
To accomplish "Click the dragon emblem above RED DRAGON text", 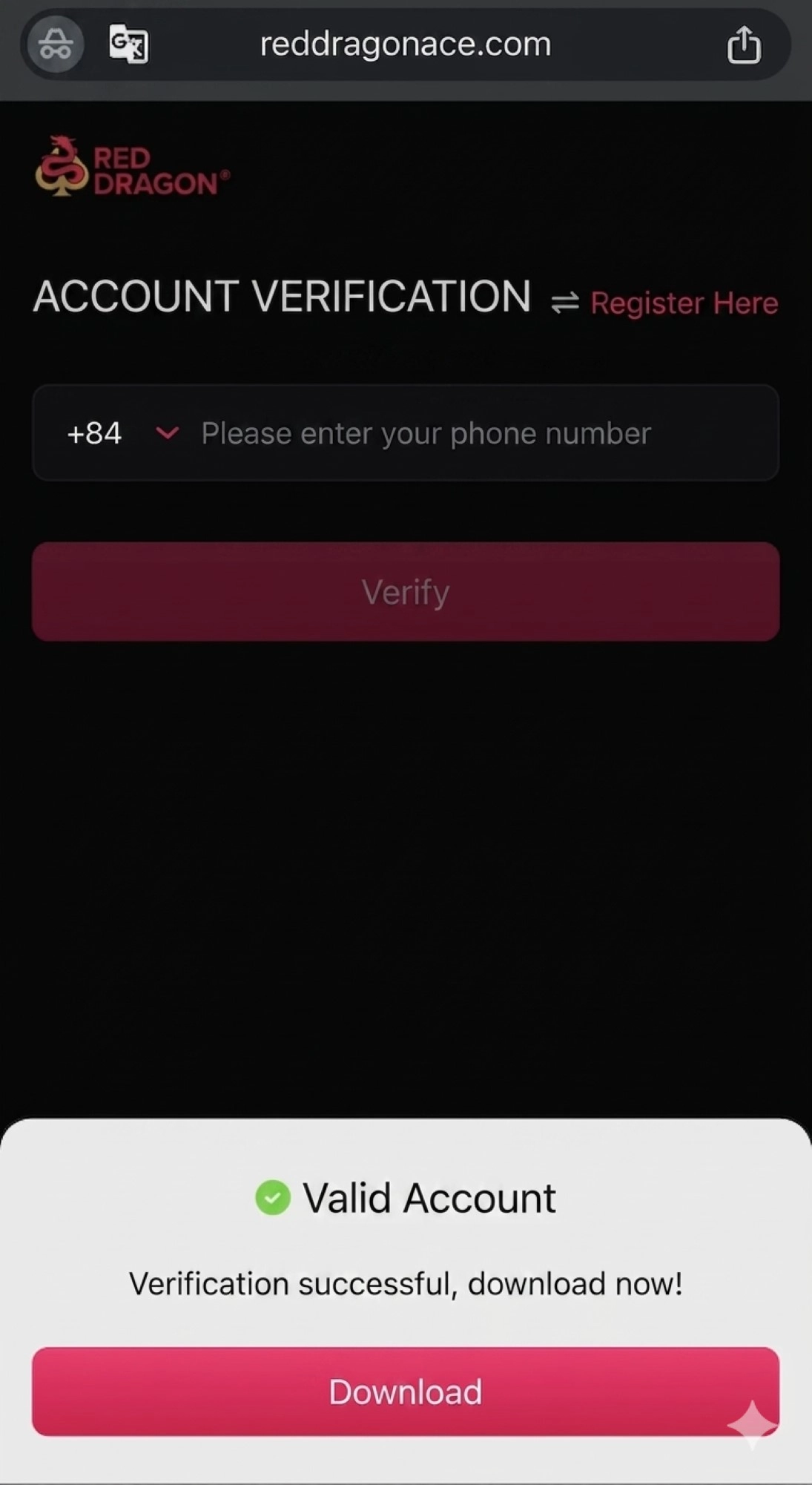I will click(x=63, y=163).
